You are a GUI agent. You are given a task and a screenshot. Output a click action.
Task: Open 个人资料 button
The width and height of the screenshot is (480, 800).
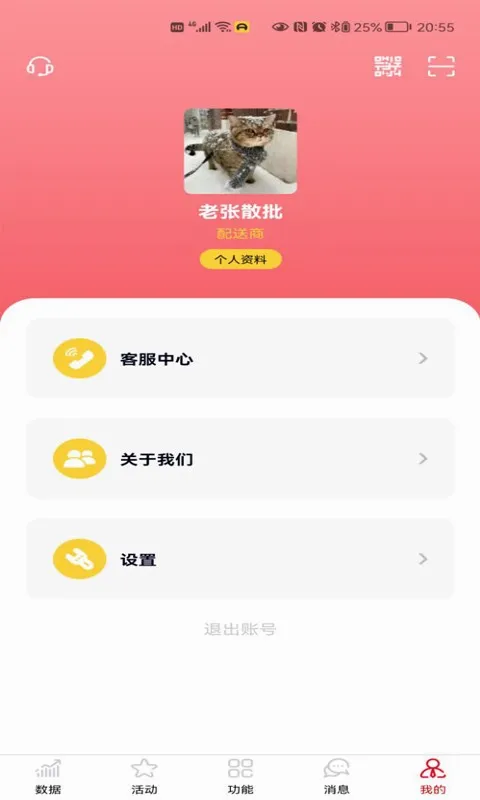(x=240, y=259)
